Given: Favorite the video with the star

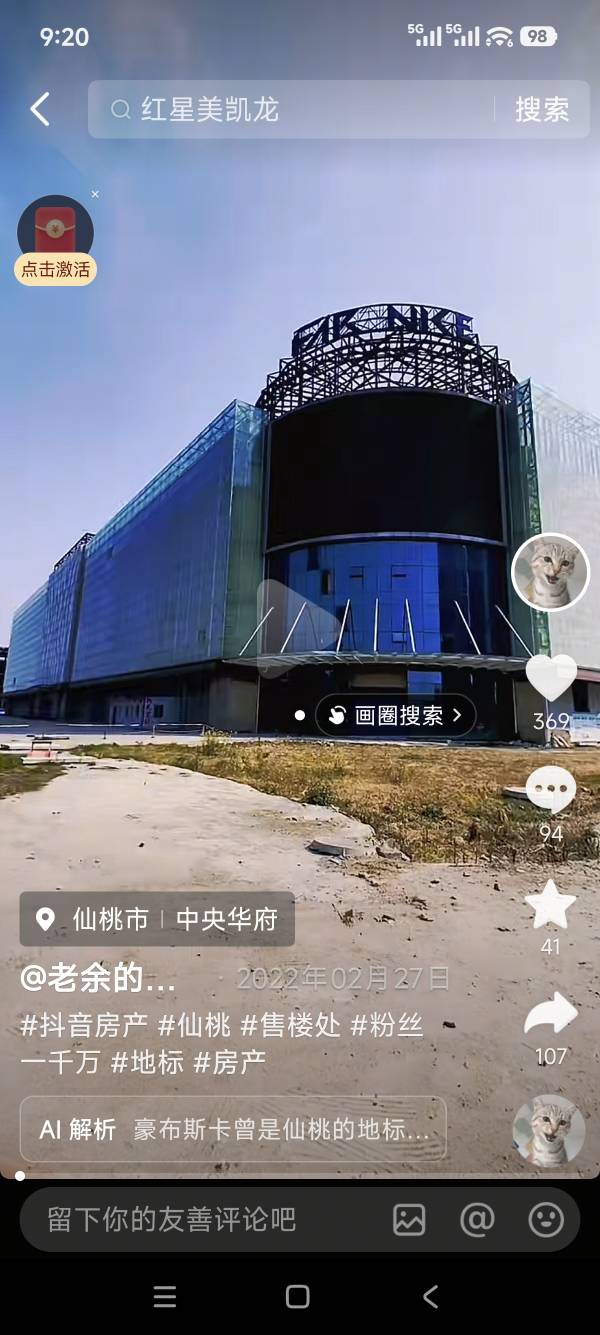Looking at the screenshot, I should (x=551, y=906).
